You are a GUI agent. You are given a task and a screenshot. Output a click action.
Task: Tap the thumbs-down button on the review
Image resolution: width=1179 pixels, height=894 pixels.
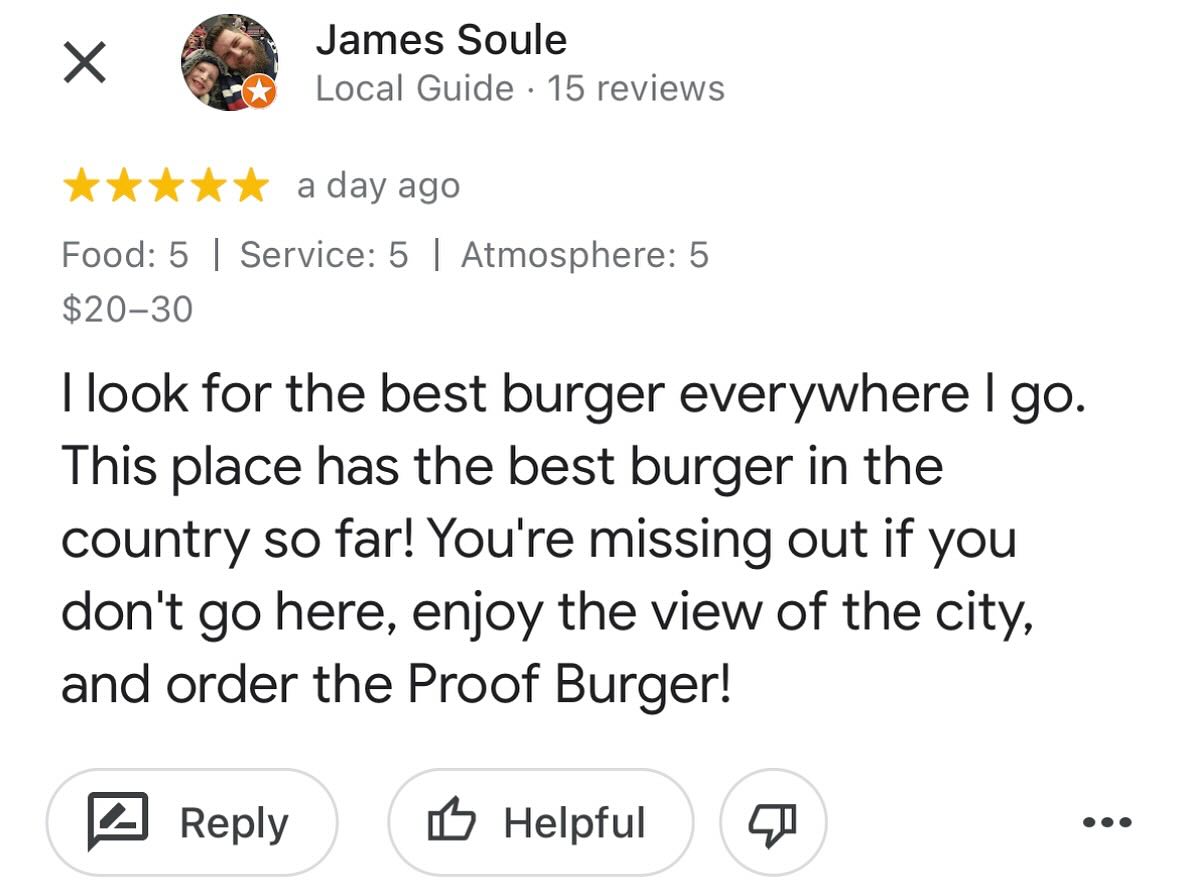coord(773,822)
